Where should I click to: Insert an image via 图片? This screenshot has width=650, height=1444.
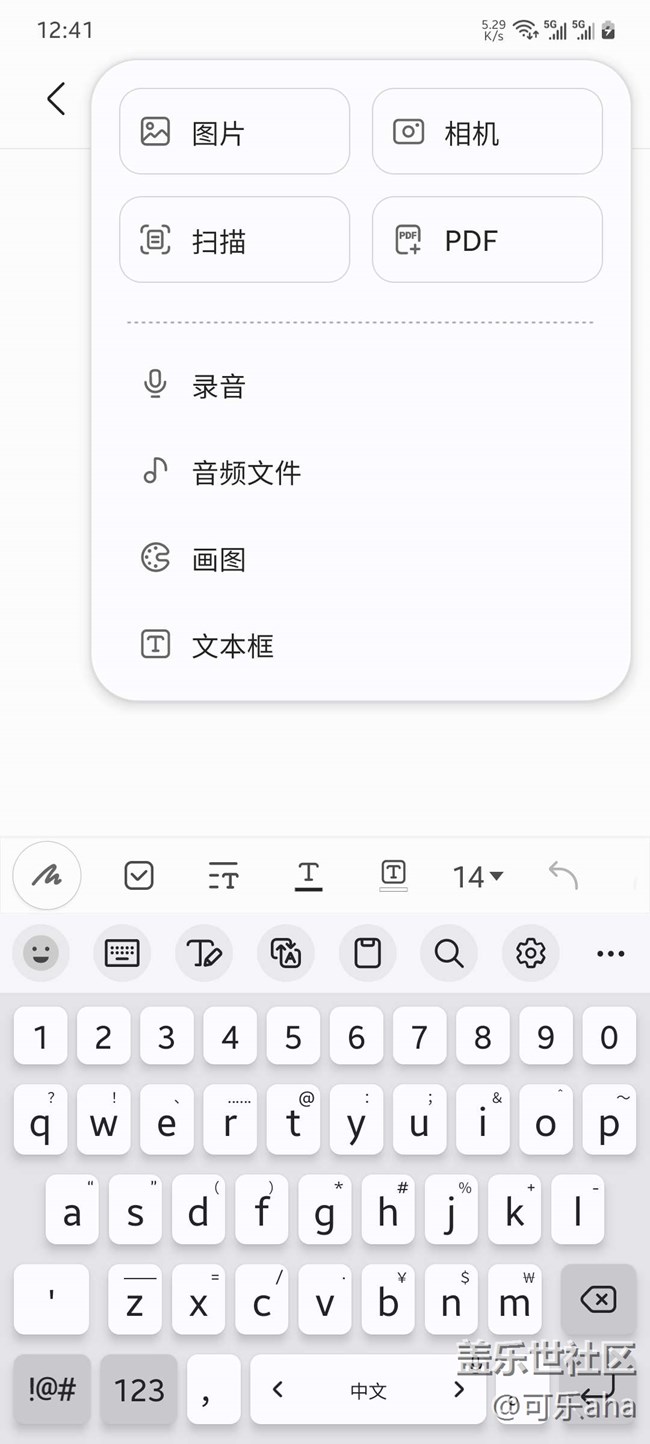click(x=234, y=132)
